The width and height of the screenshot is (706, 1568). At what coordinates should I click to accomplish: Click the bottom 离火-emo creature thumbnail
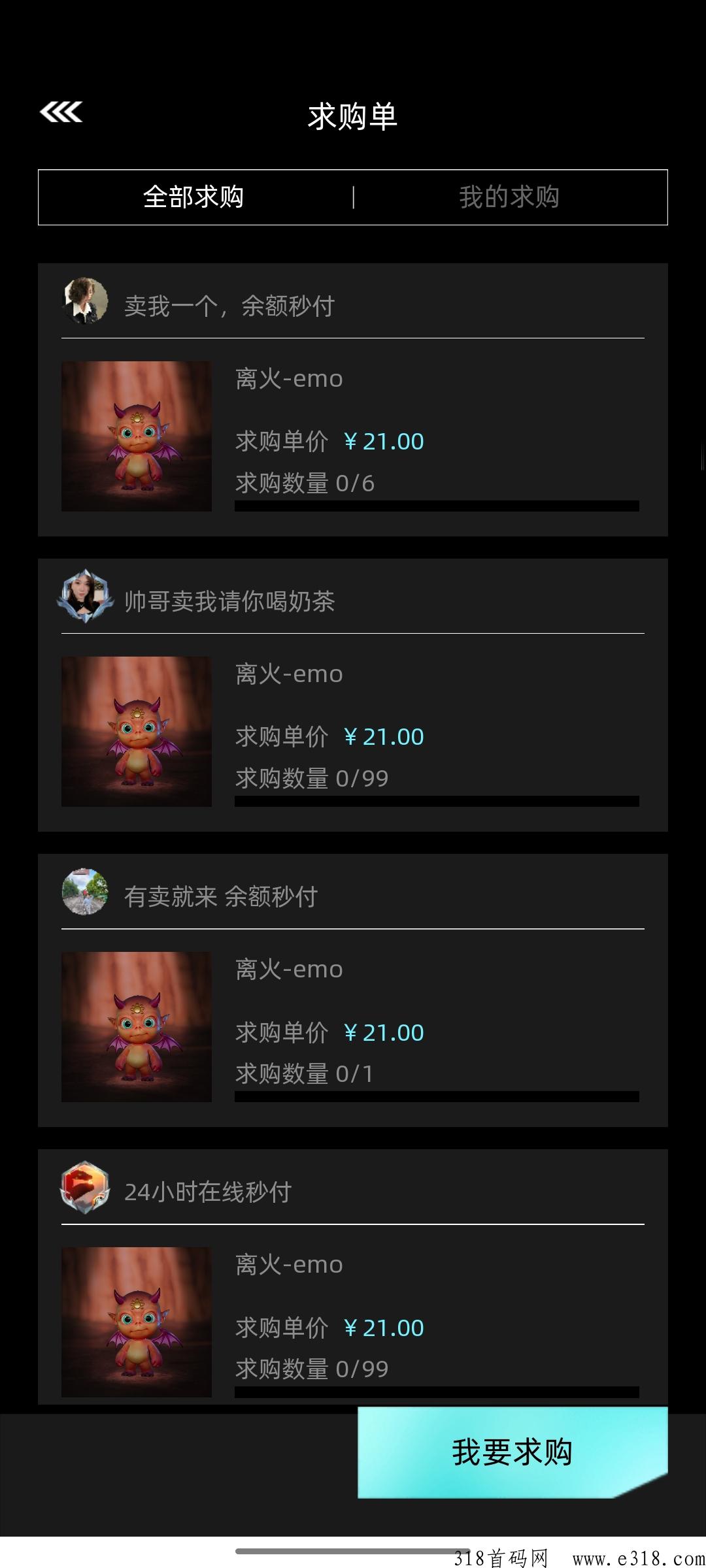(137, 1322)
